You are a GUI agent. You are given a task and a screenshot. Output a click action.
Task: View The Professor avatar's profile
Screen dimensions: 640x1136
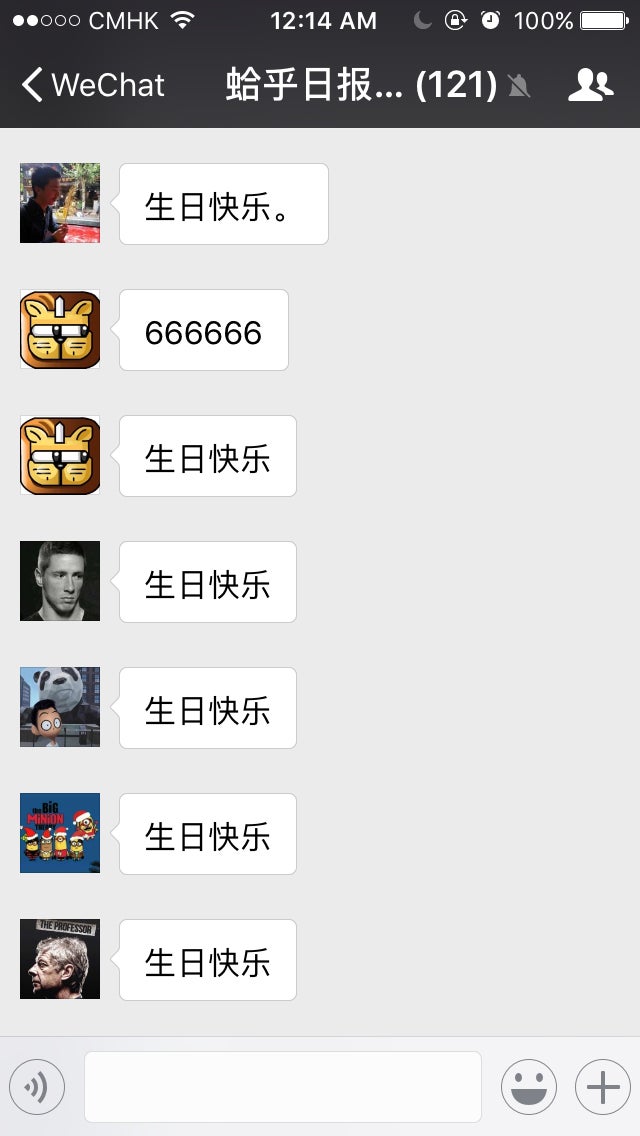click(x=60, y=959)
